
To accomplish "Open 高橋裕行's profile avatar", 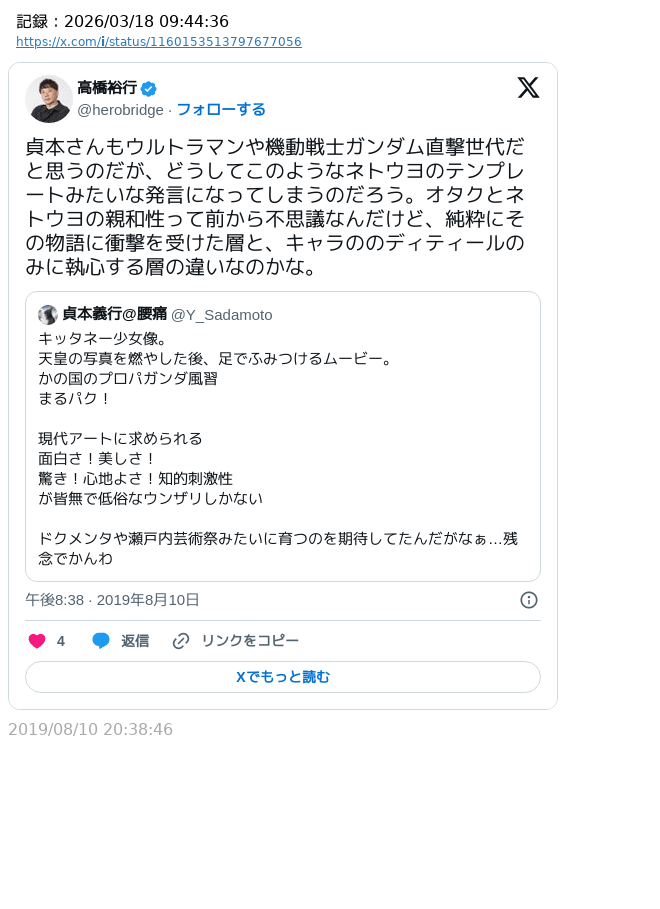I will [x=48, y=99].
